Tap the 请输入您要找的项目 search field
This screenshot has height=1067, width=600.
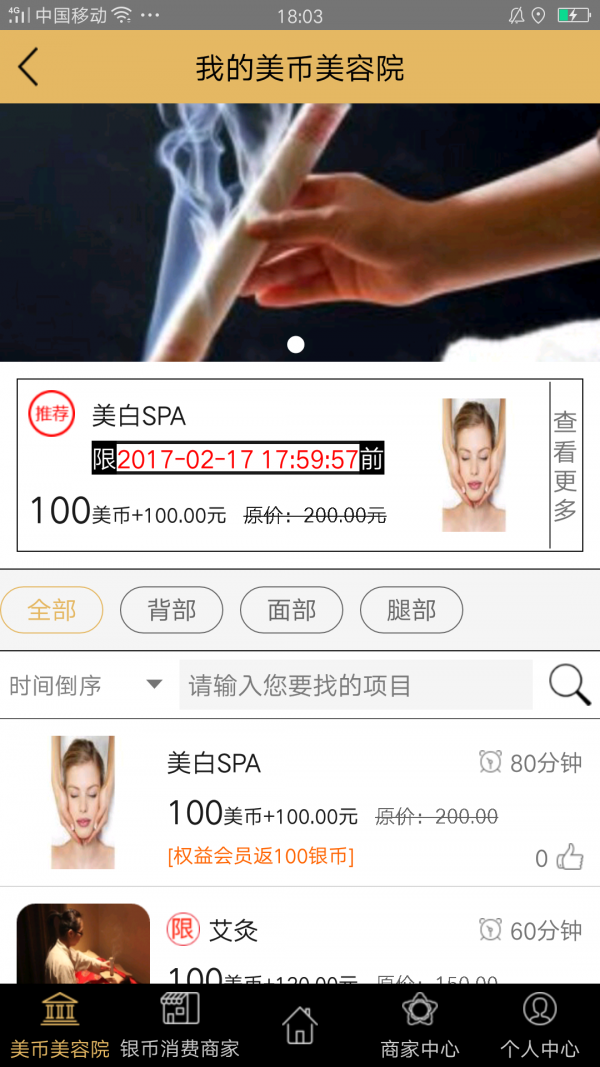pos(355,685)
